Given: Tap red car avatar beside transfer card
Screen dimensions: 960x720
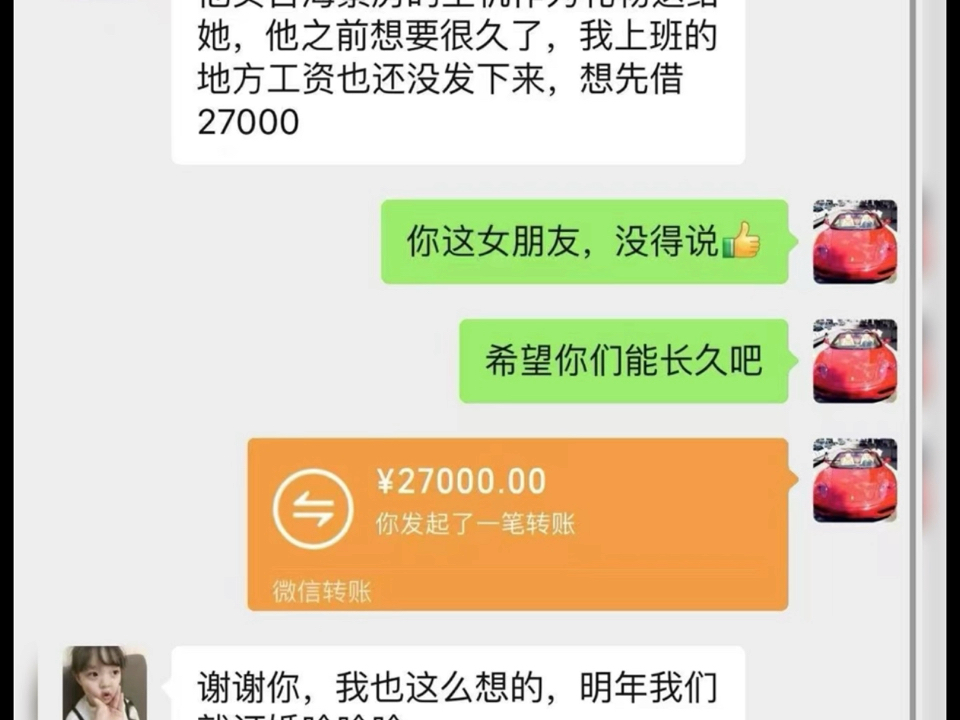Looking at the screenshot, I should [x=854, y=480].
